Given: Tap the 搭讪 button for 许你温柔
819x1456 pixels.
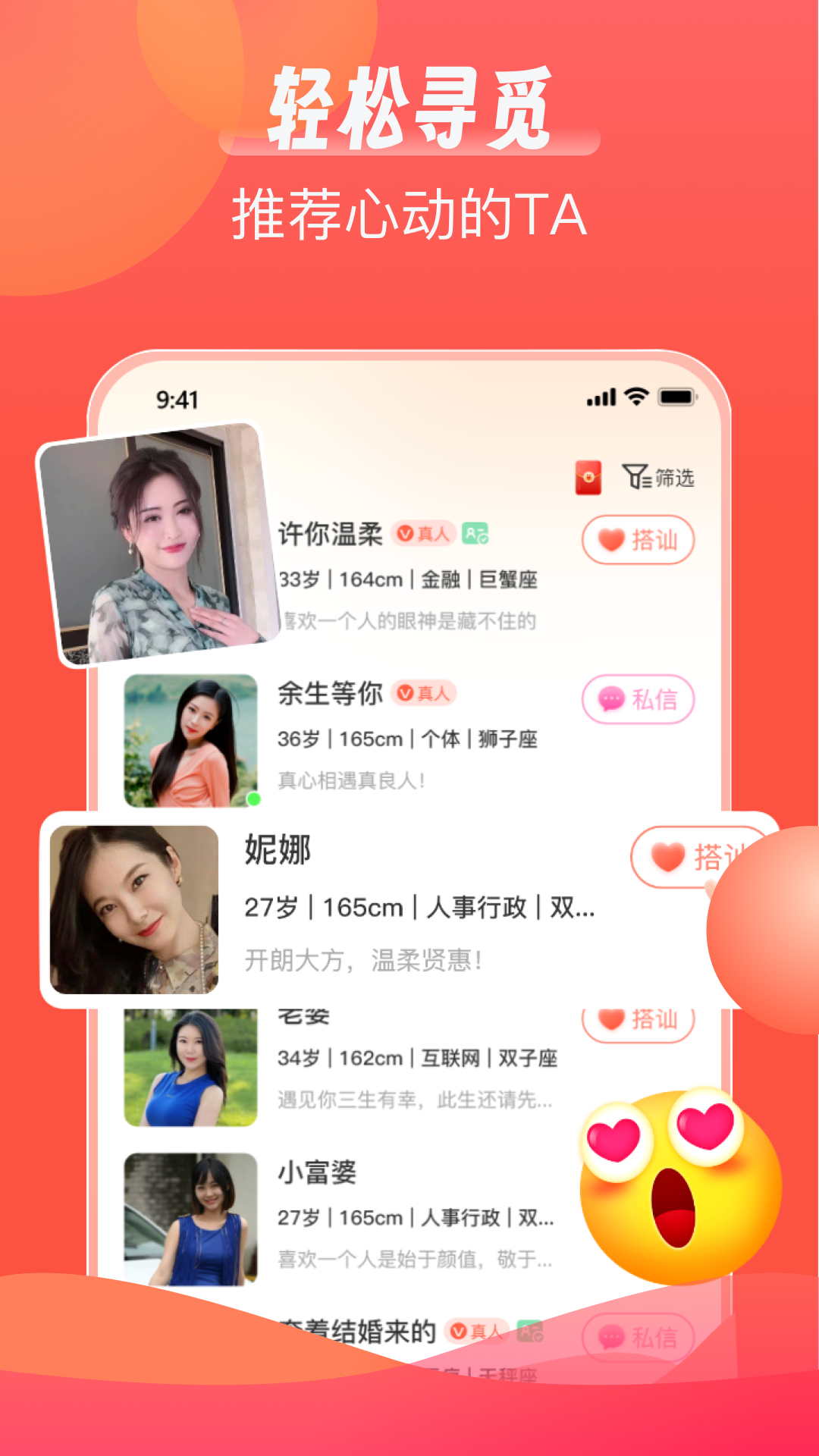Looking at the screenshot, I should (638, 539).
